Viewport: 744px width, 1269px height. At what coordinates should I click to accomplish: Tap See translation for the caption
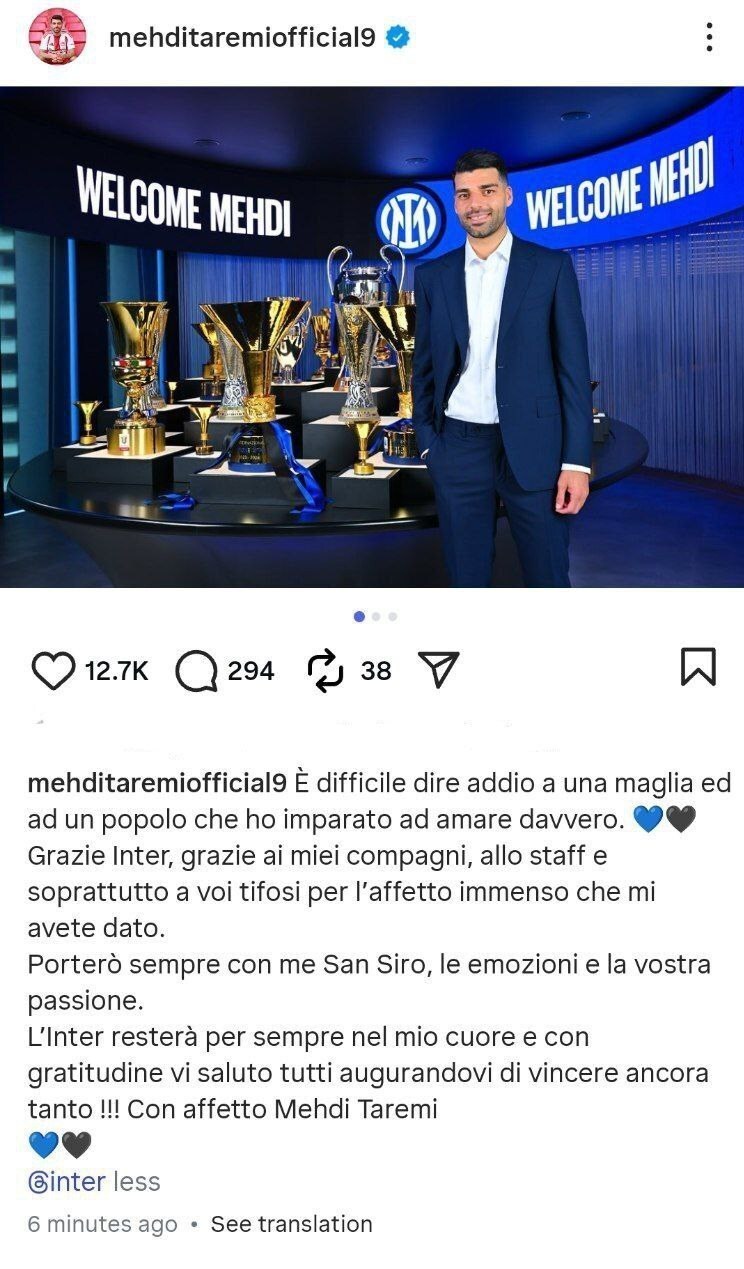tap(291, 1224)
